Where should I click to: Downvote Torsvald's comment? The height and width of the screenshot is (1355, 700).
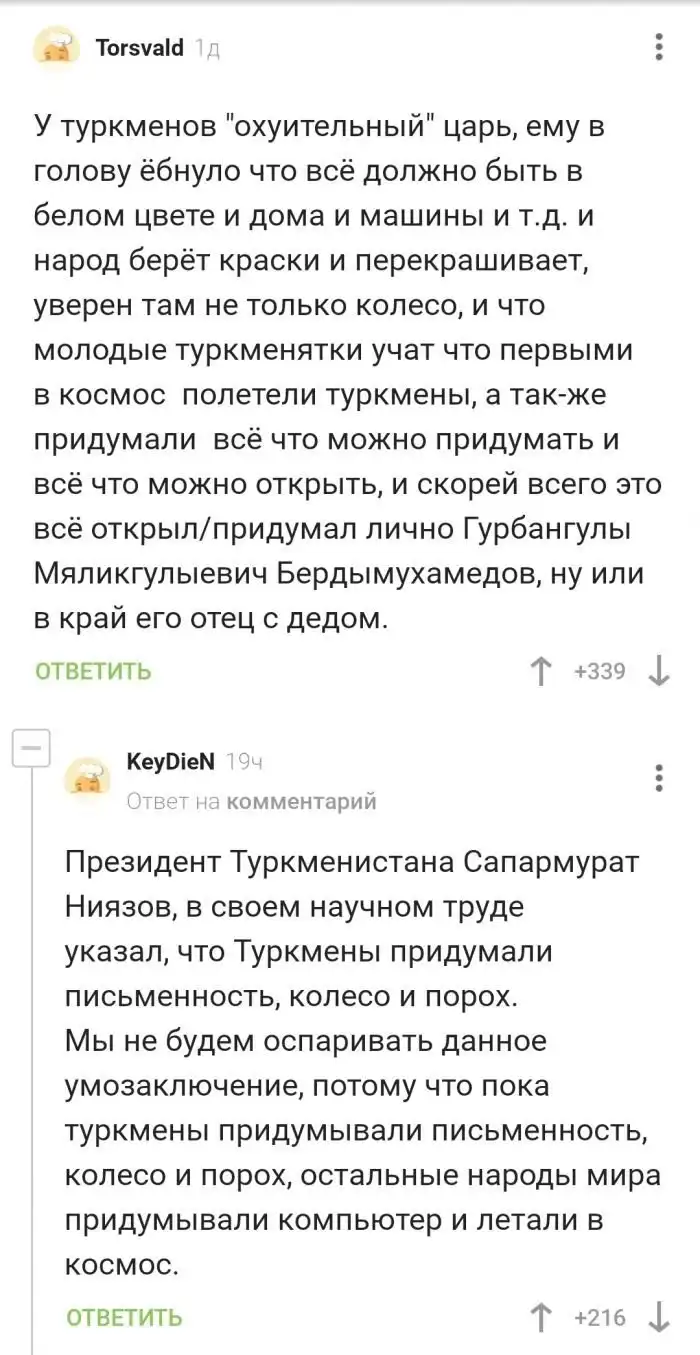[658, 671]
